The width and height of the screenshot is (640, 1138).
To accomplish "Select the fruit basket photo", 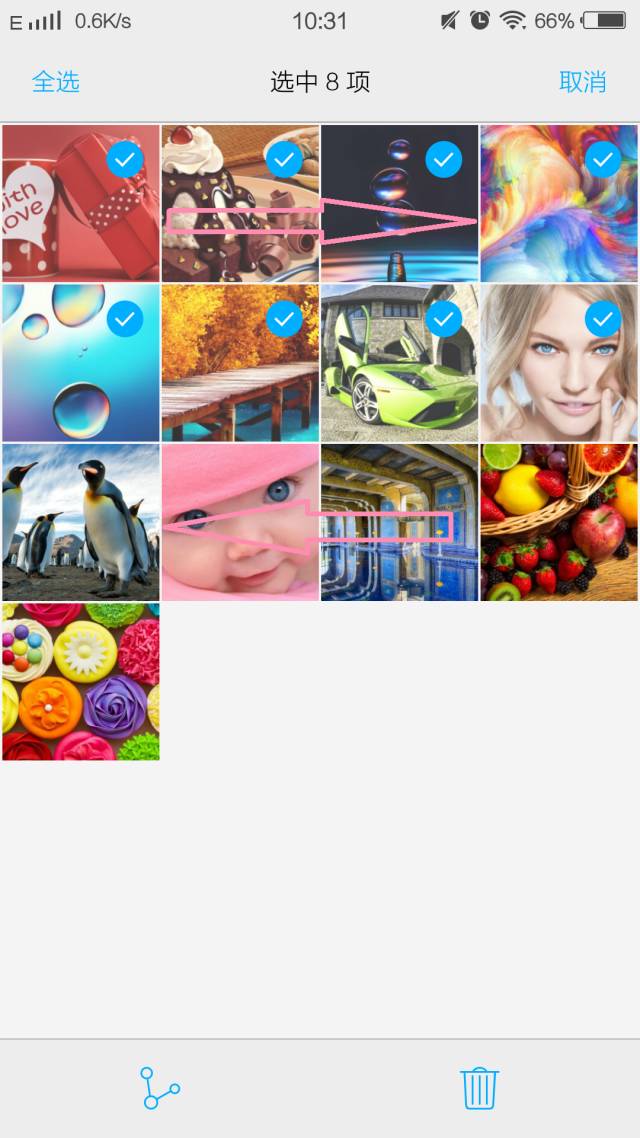I will point(560,522).
